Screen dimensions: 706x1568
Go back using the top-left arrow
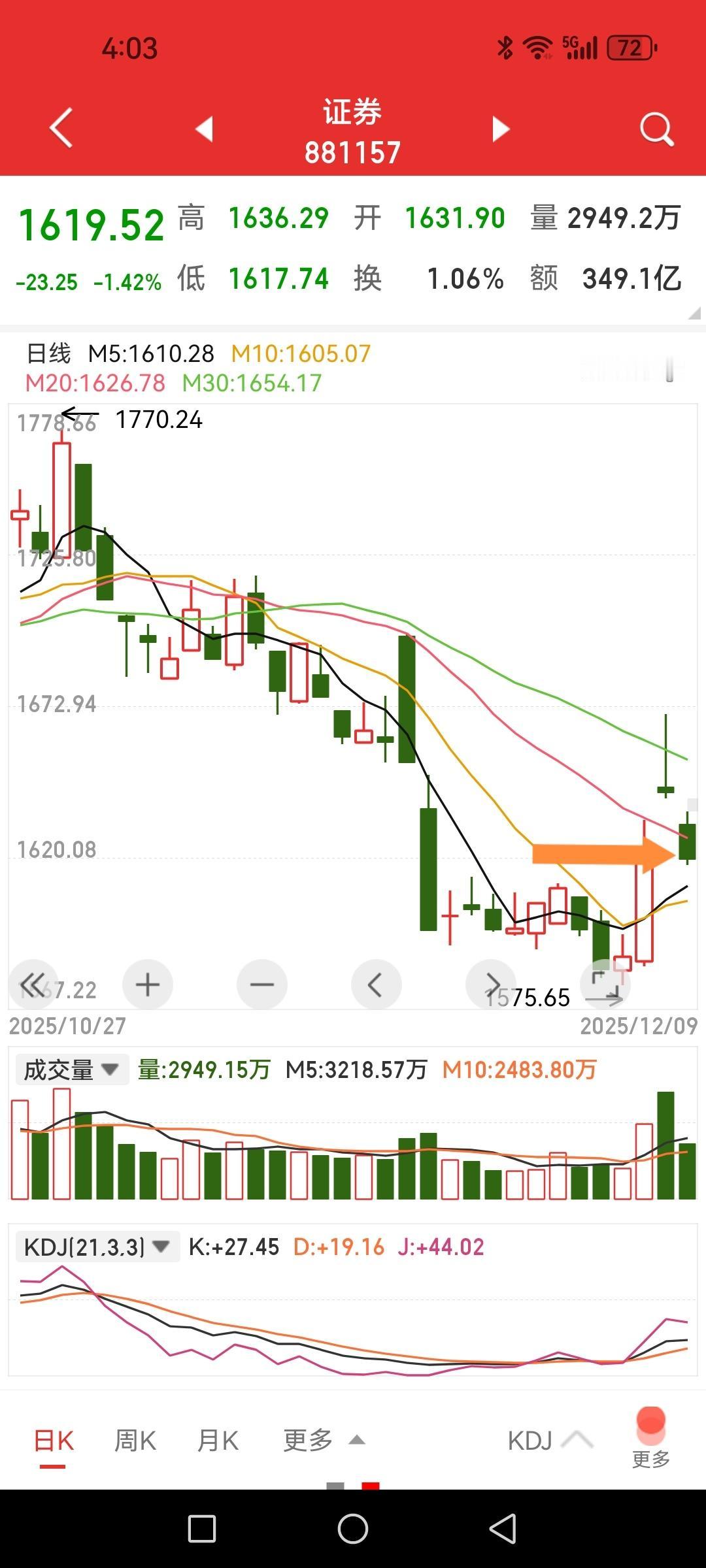[61, 128]
